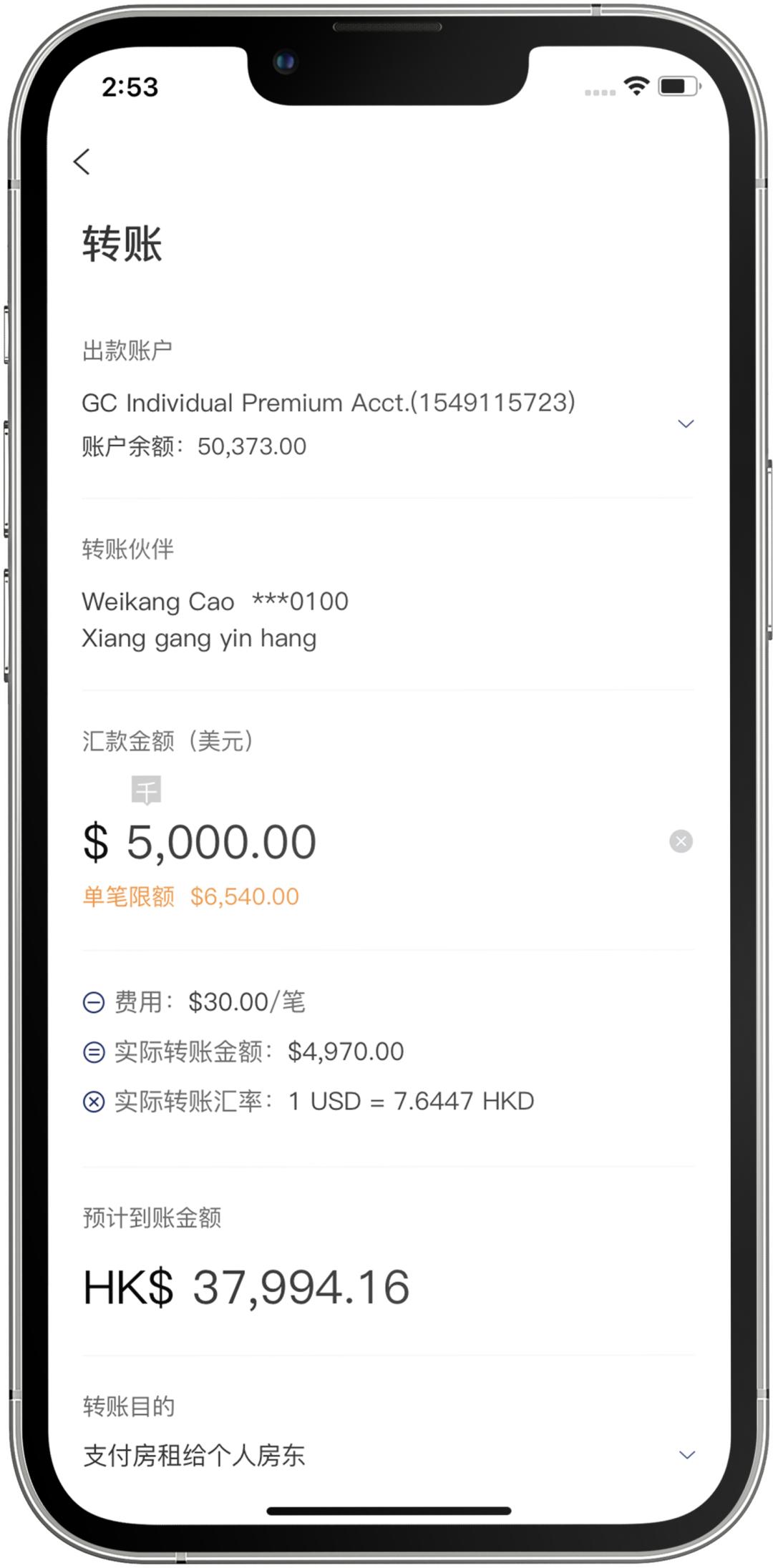Click the battery icon in the status bar
The width and height of the screenshot is (773, 1568).
point(676,86)
